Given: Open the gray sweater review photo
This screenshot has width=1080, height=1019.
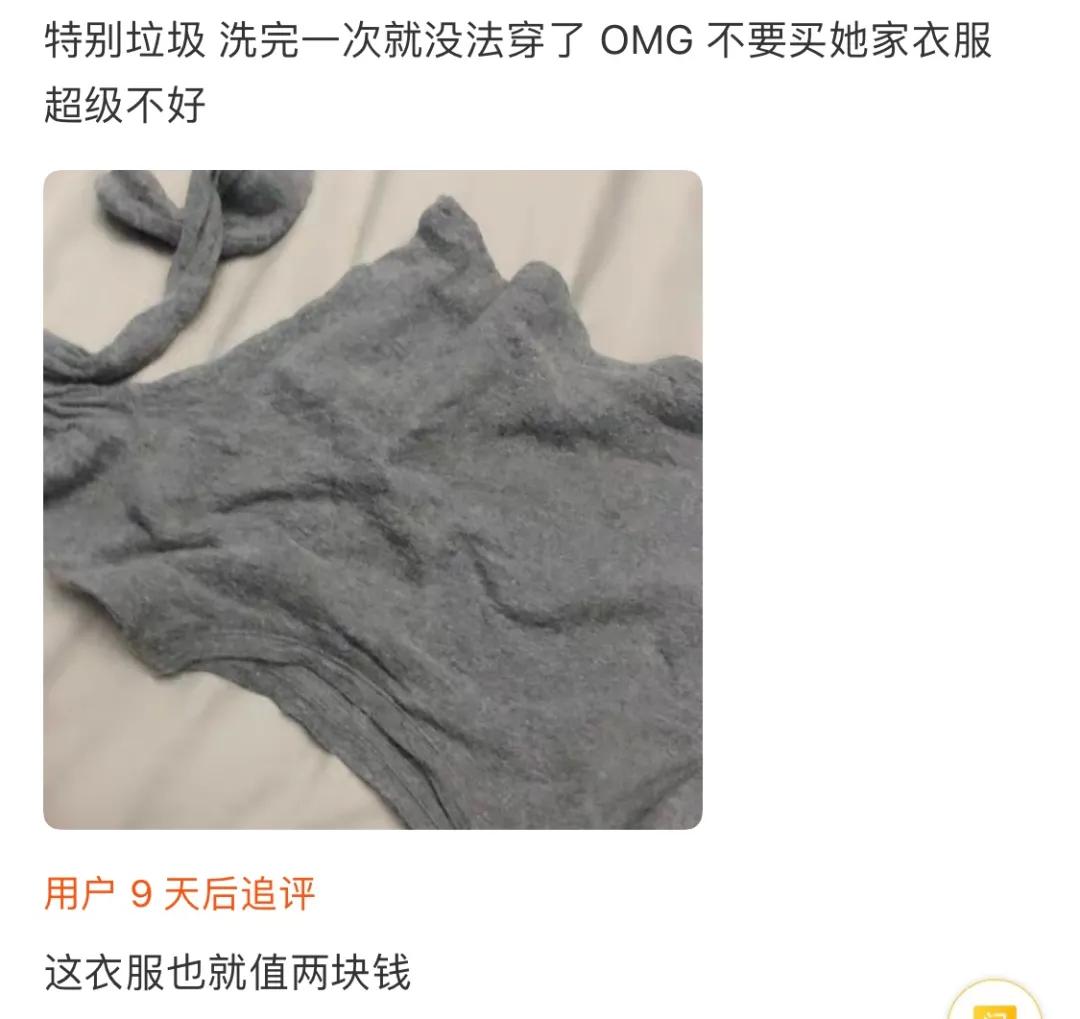Looking at the screenshot, I should point(372,499).
